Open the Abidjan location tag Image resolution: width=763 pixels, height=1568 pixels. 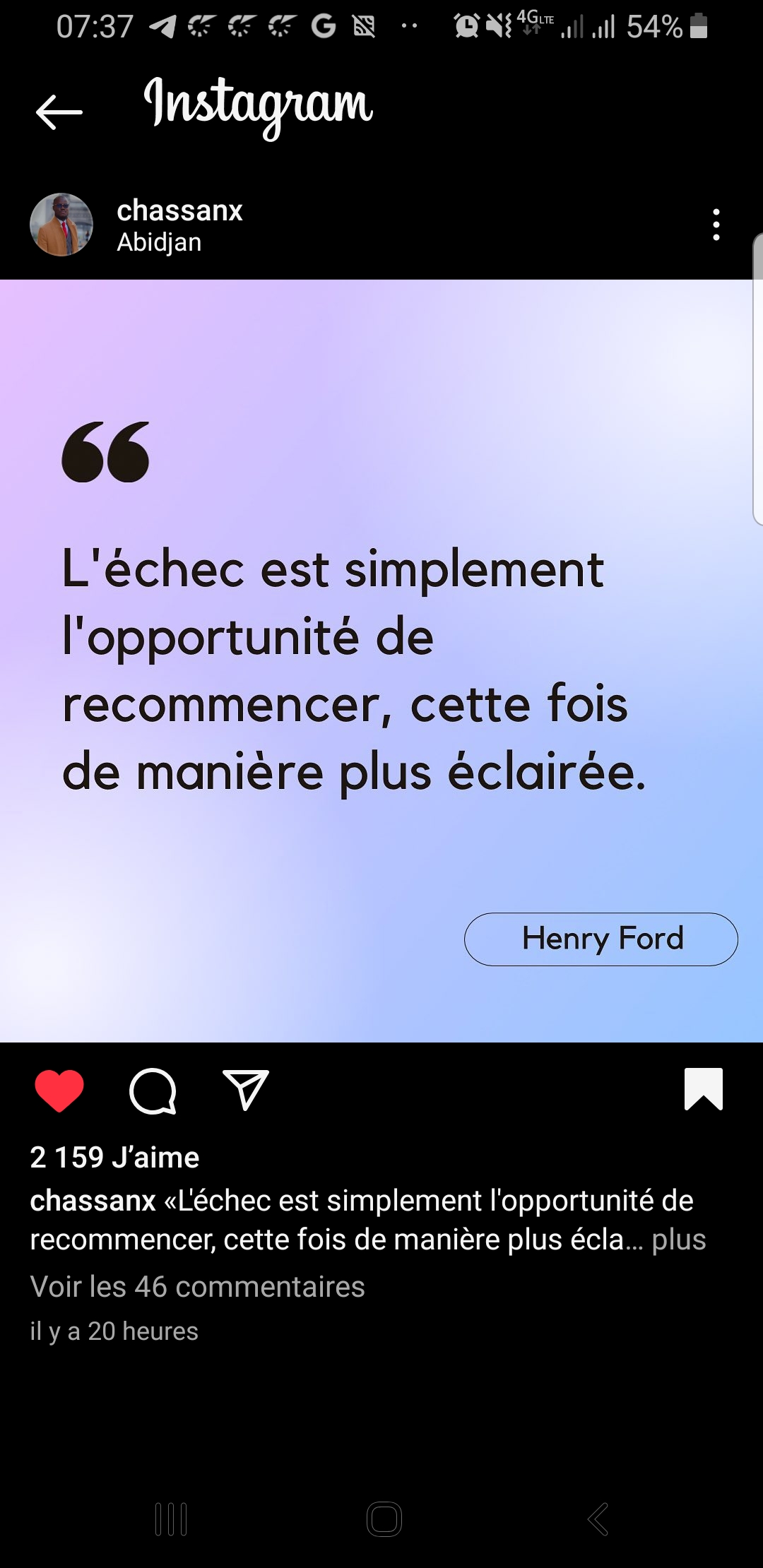click(159, 242)
